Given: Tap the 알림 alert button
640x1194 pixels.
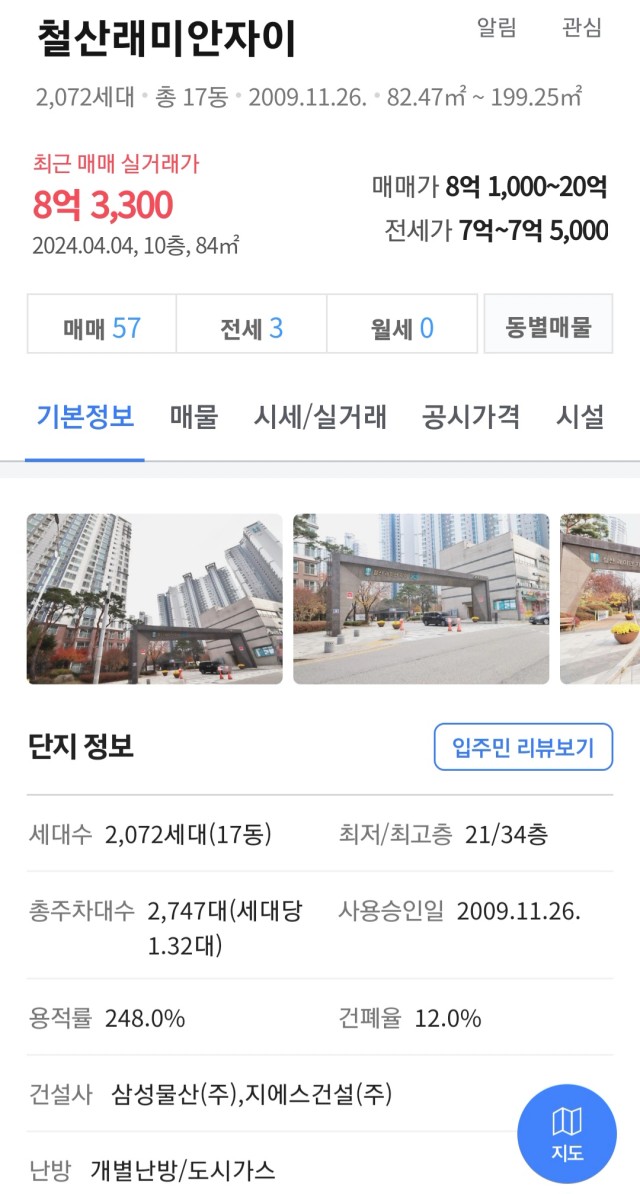Looking at the screenshot, I should (x=497, y=27).
